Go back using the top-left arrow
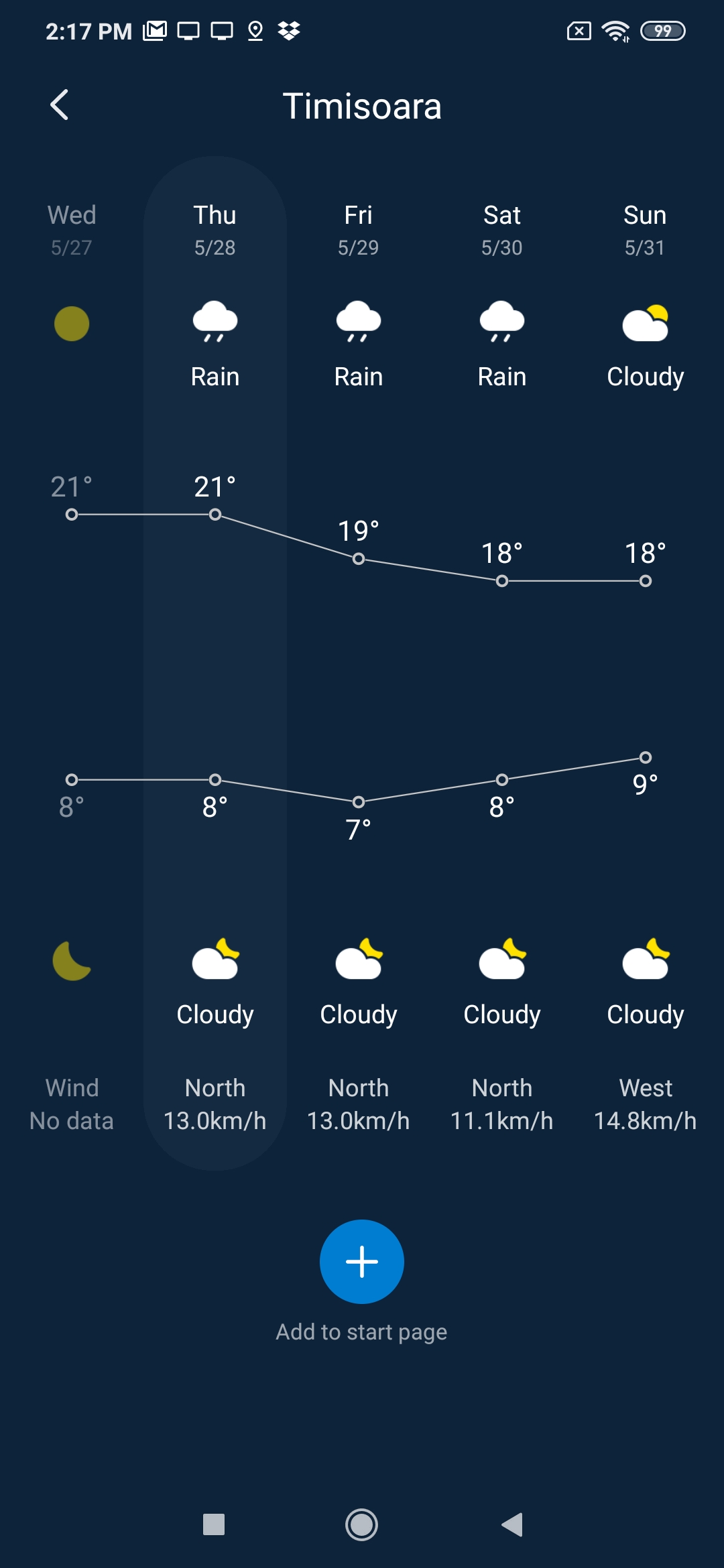Screen dimensions: 724x1568 point(60,105)
